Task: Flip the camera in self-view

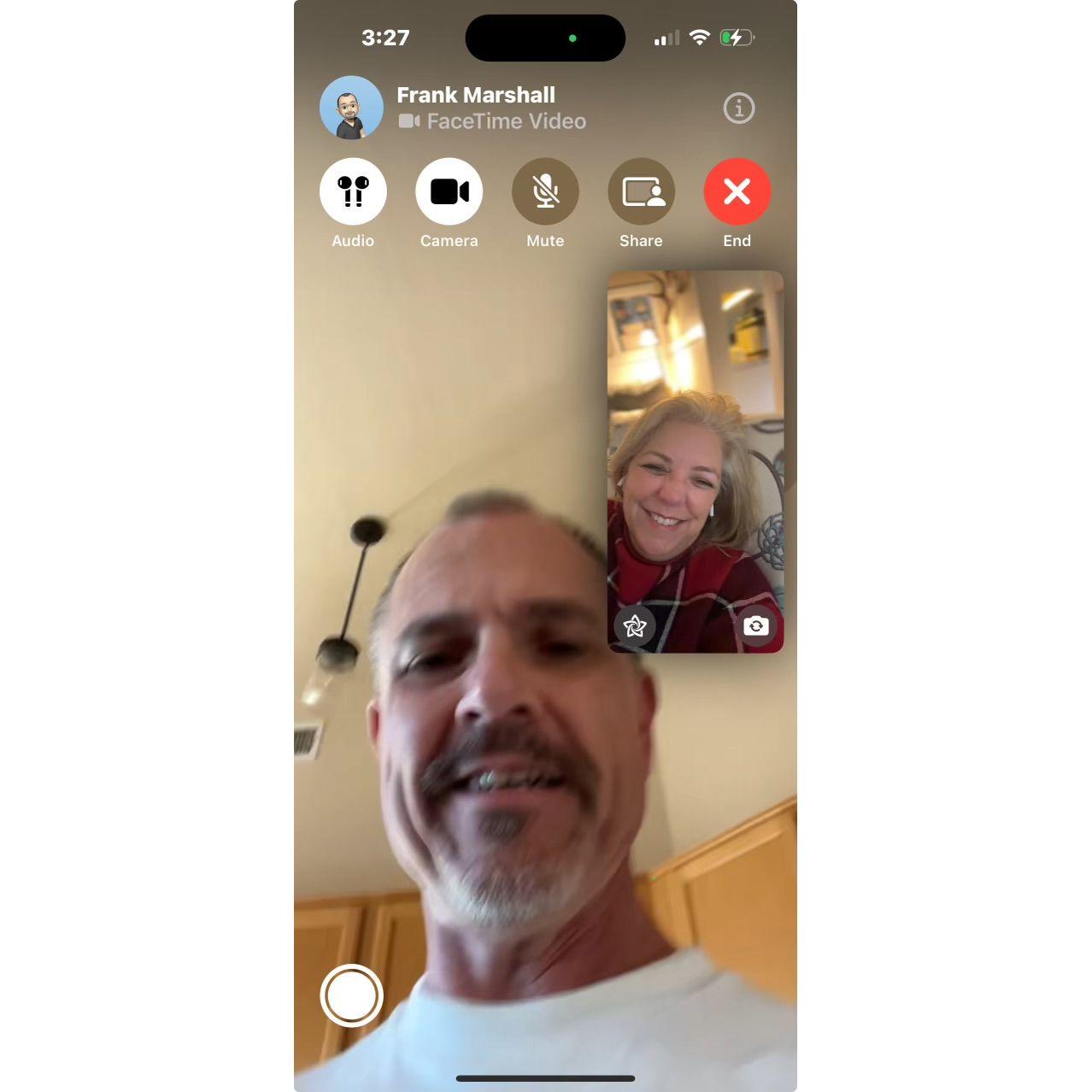Action: (x=756, y=626)
